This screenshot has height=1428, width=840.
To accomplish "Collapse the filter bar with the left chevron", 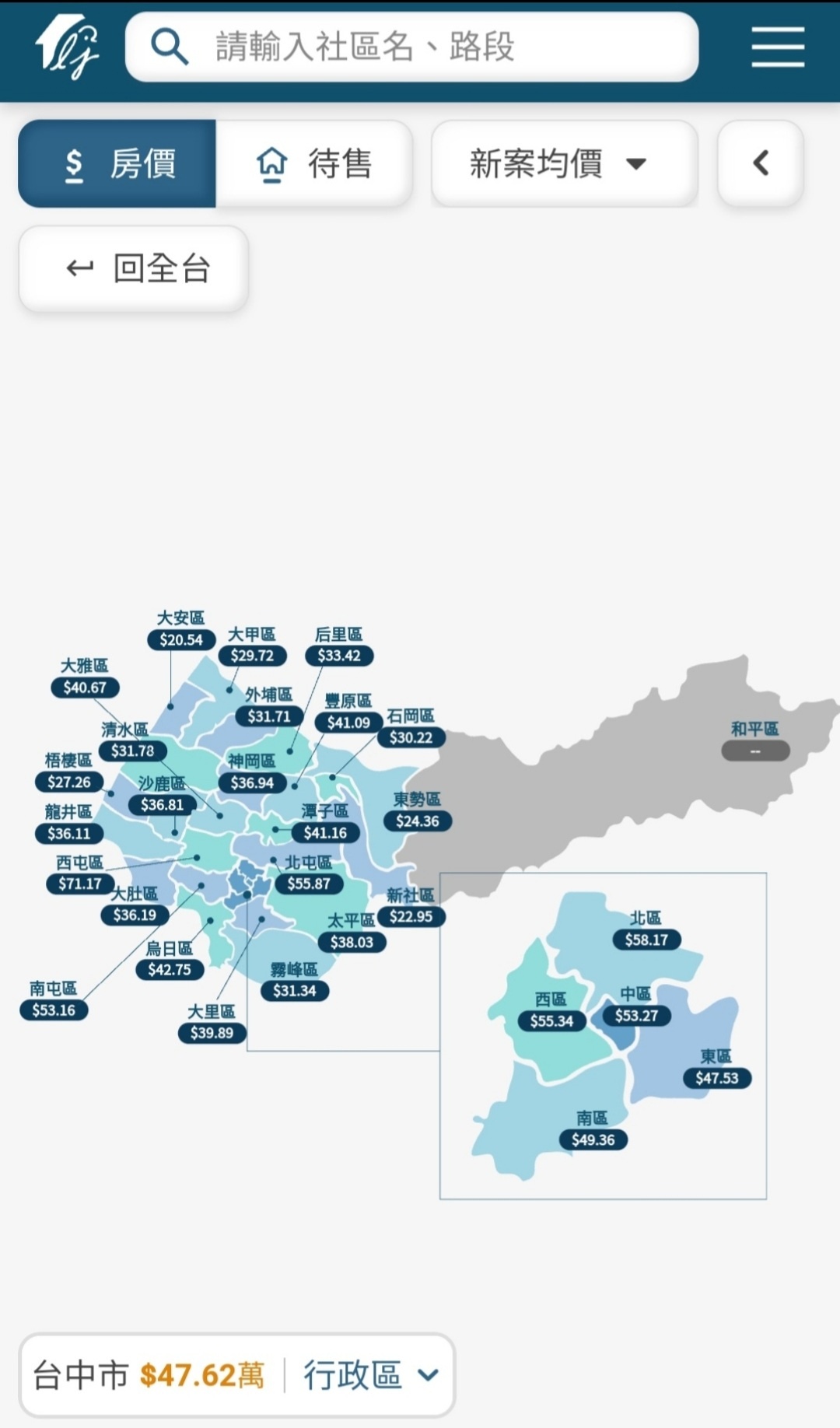I will click(x=761, y=164).
